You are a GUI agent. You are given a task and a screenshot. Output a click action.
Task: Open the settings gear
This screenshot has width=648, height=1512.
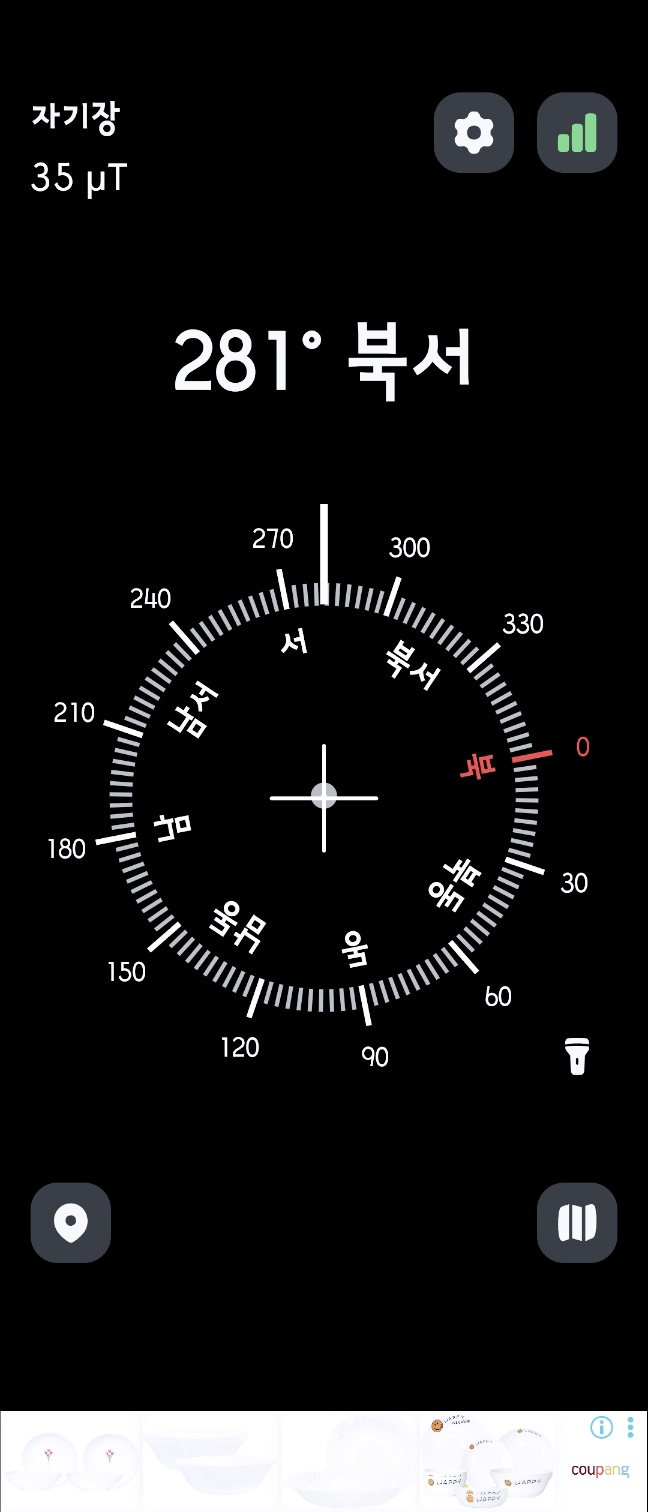click(474, 133)
